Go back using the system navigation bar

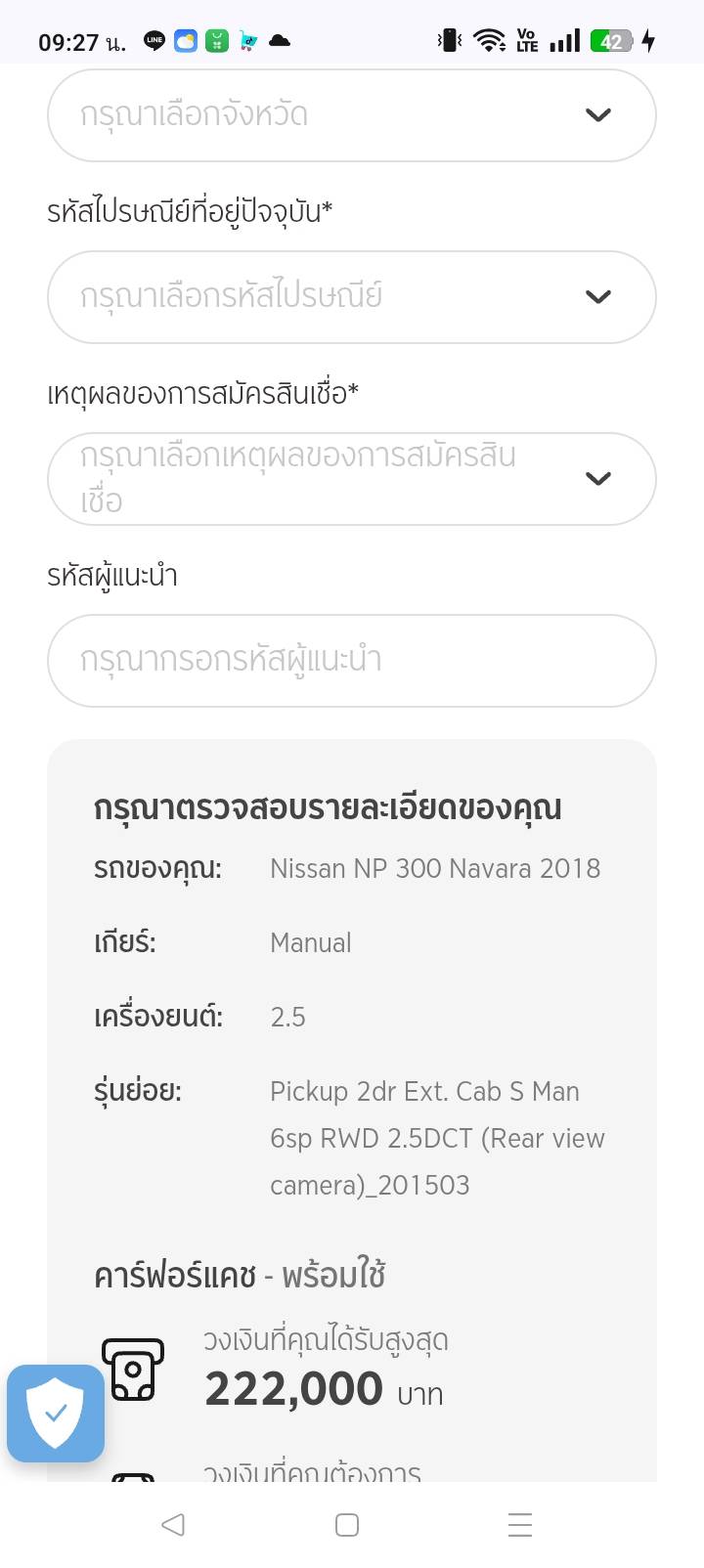173,1524
